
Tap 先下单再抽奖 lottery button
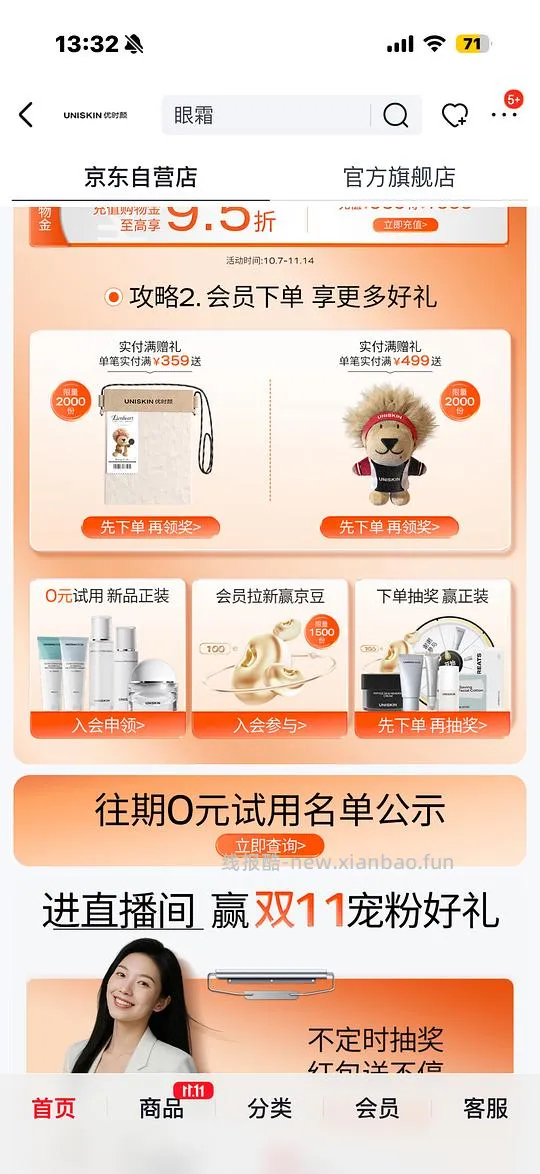(432, 725)
